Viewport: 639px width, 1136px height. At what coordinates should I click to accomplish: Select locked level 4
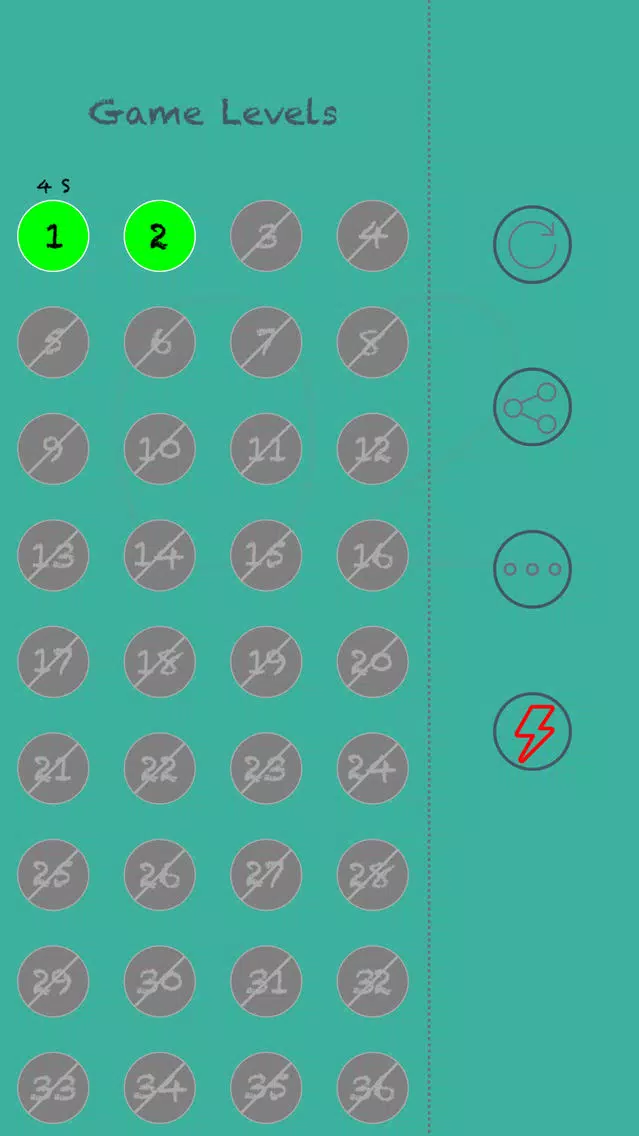click(372, 236)
